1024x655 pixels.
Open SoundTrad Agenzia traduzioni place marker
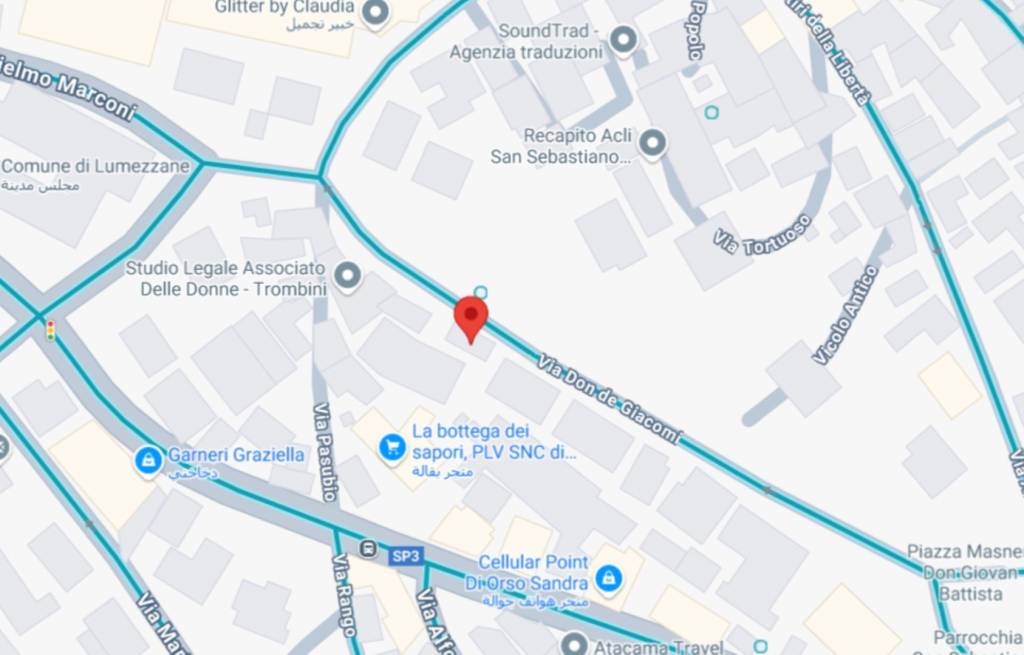point(623,41)
